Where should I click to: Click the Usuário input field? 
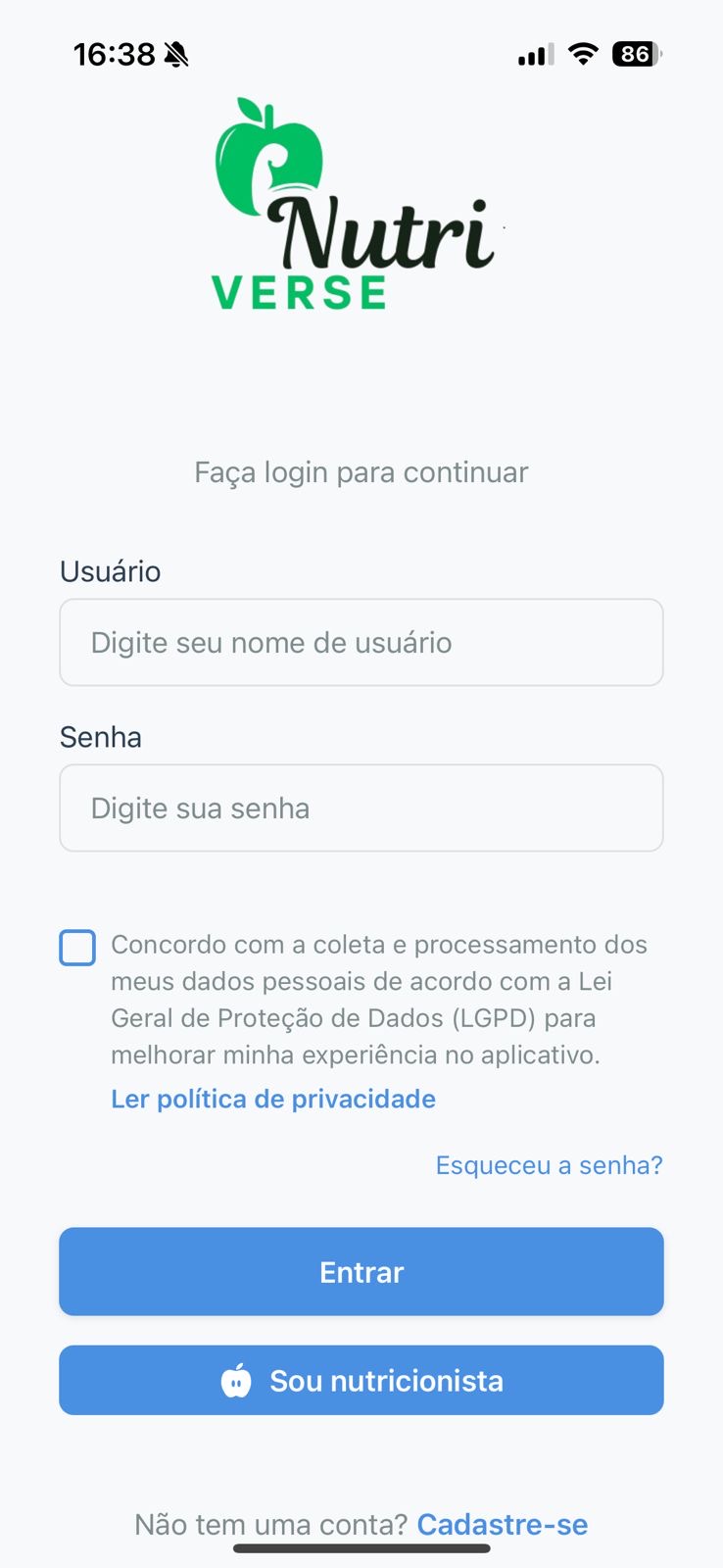[x=361, y=643]
